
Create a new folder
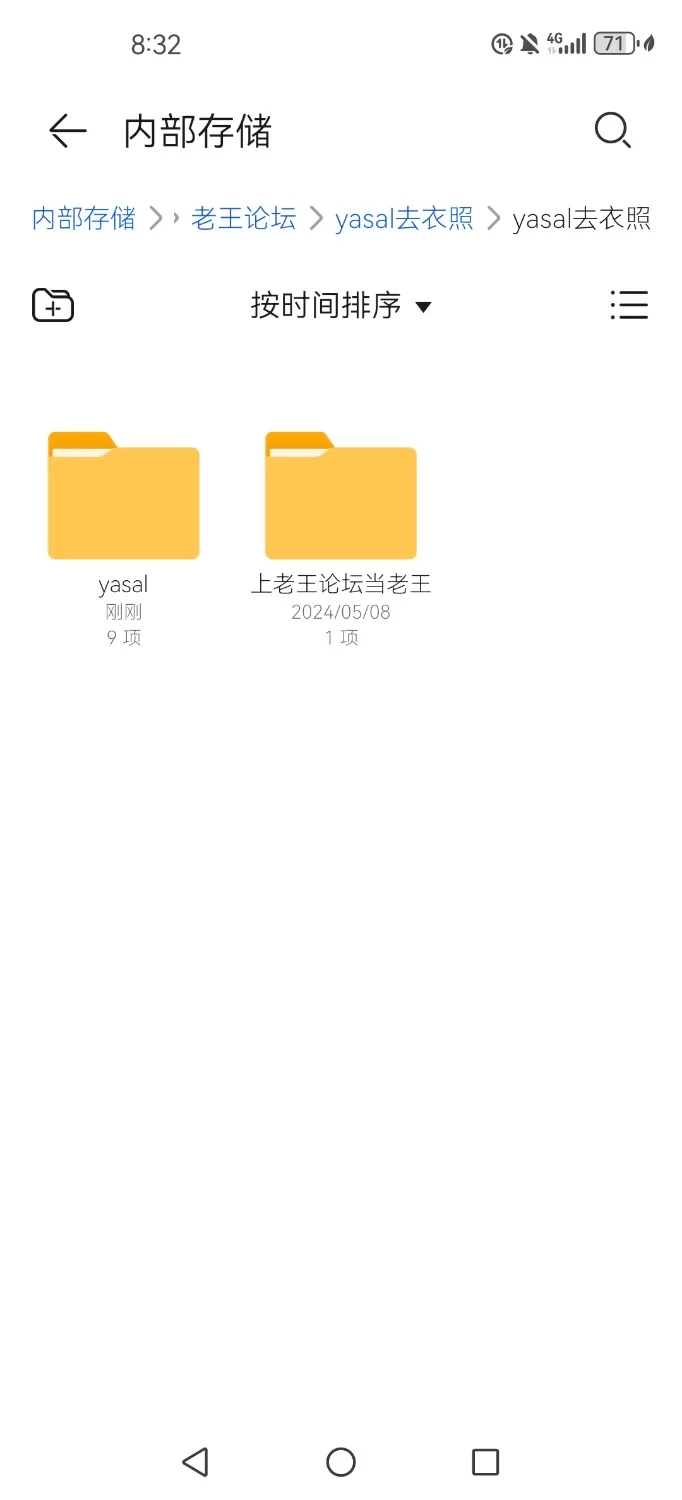pos(53,305)
